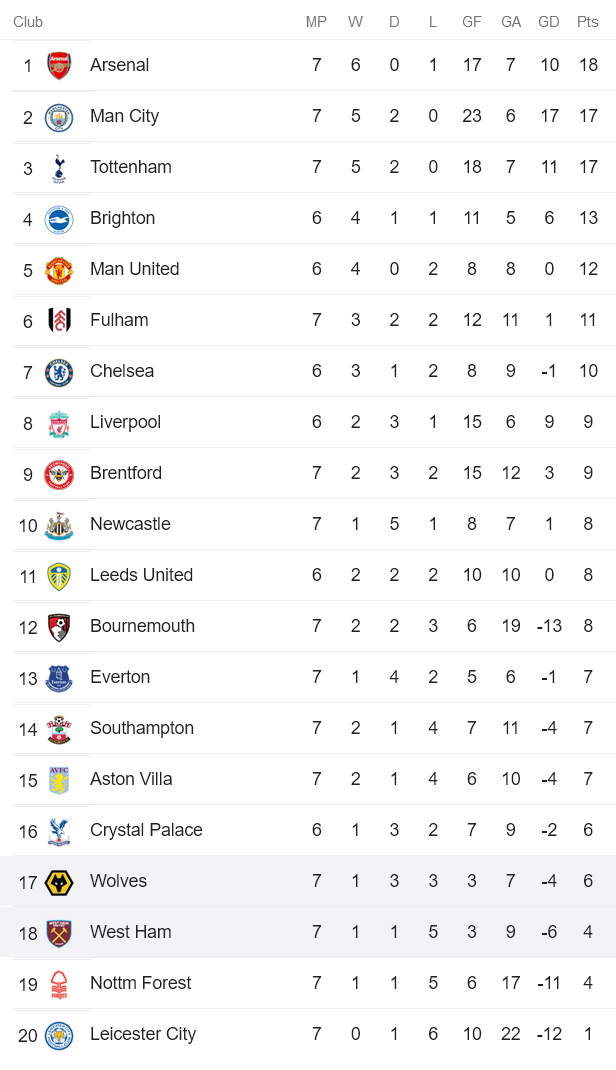Open Bournemouth's row

[x=142, y=626]
